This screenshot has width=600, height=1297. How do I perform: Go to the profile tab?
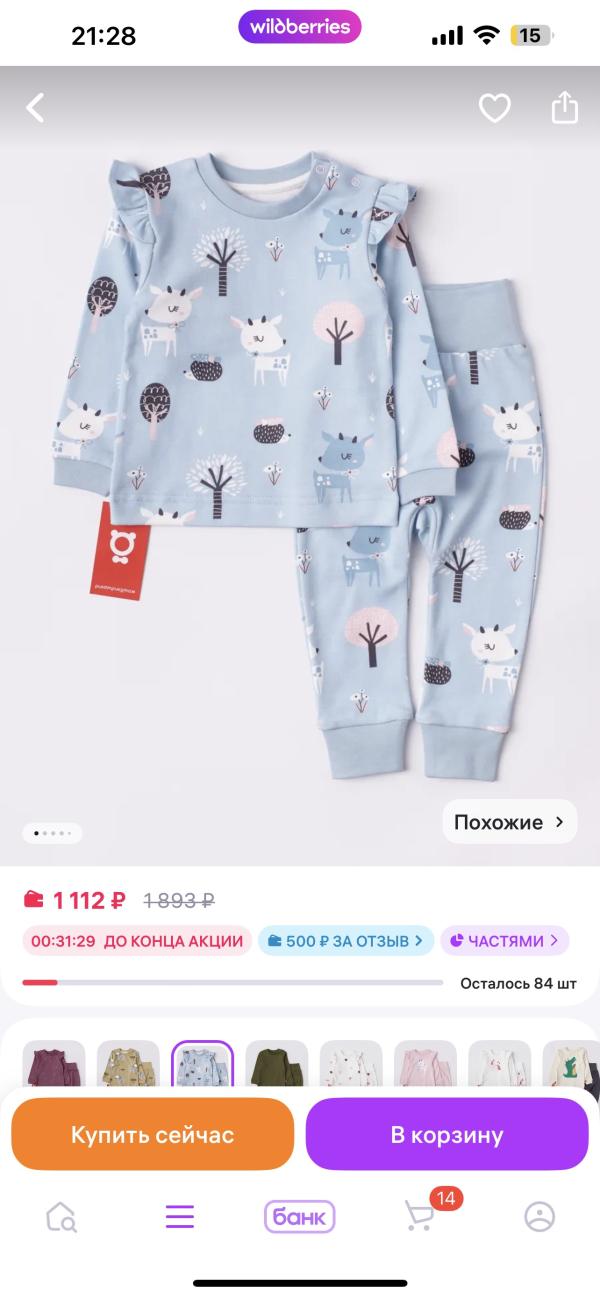539,1216
